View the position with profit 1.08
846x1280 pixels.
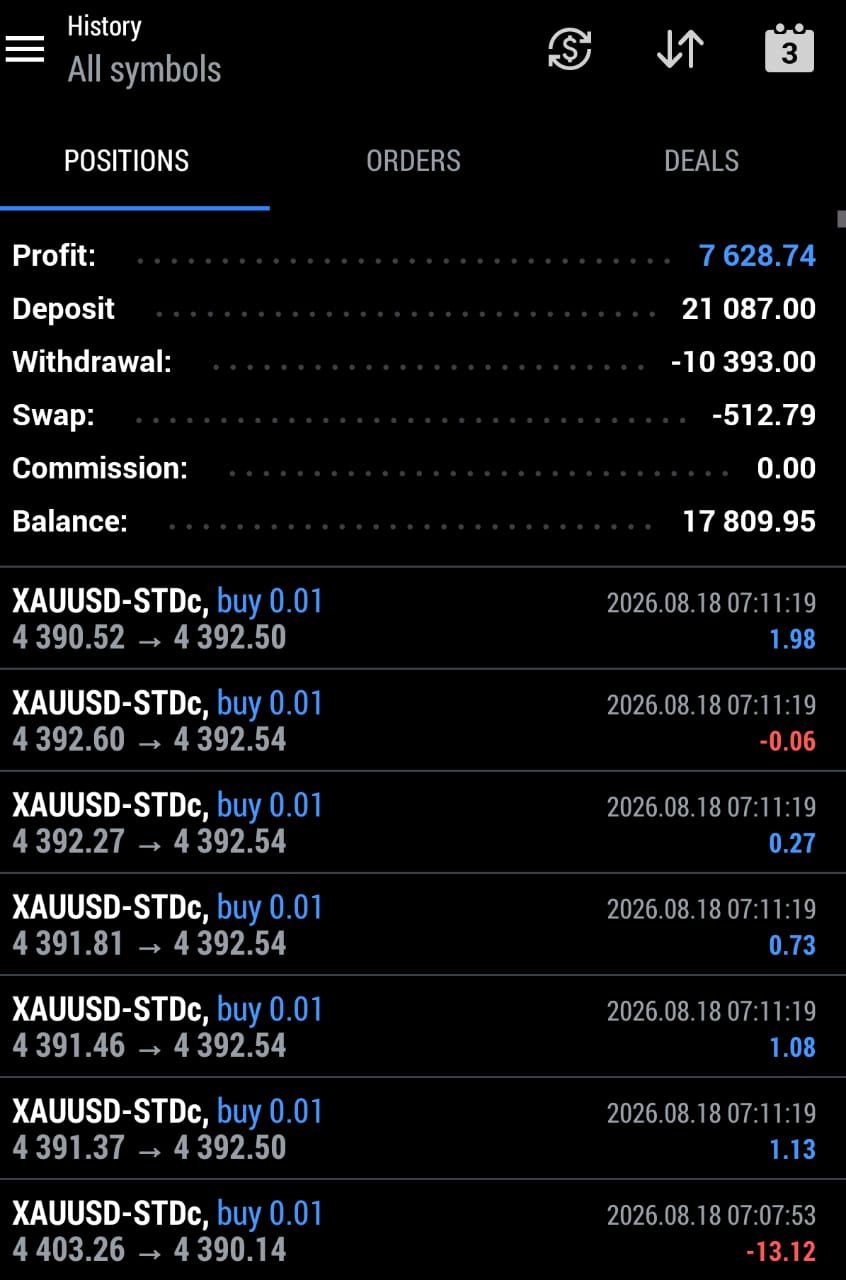tap(423, 1026)
